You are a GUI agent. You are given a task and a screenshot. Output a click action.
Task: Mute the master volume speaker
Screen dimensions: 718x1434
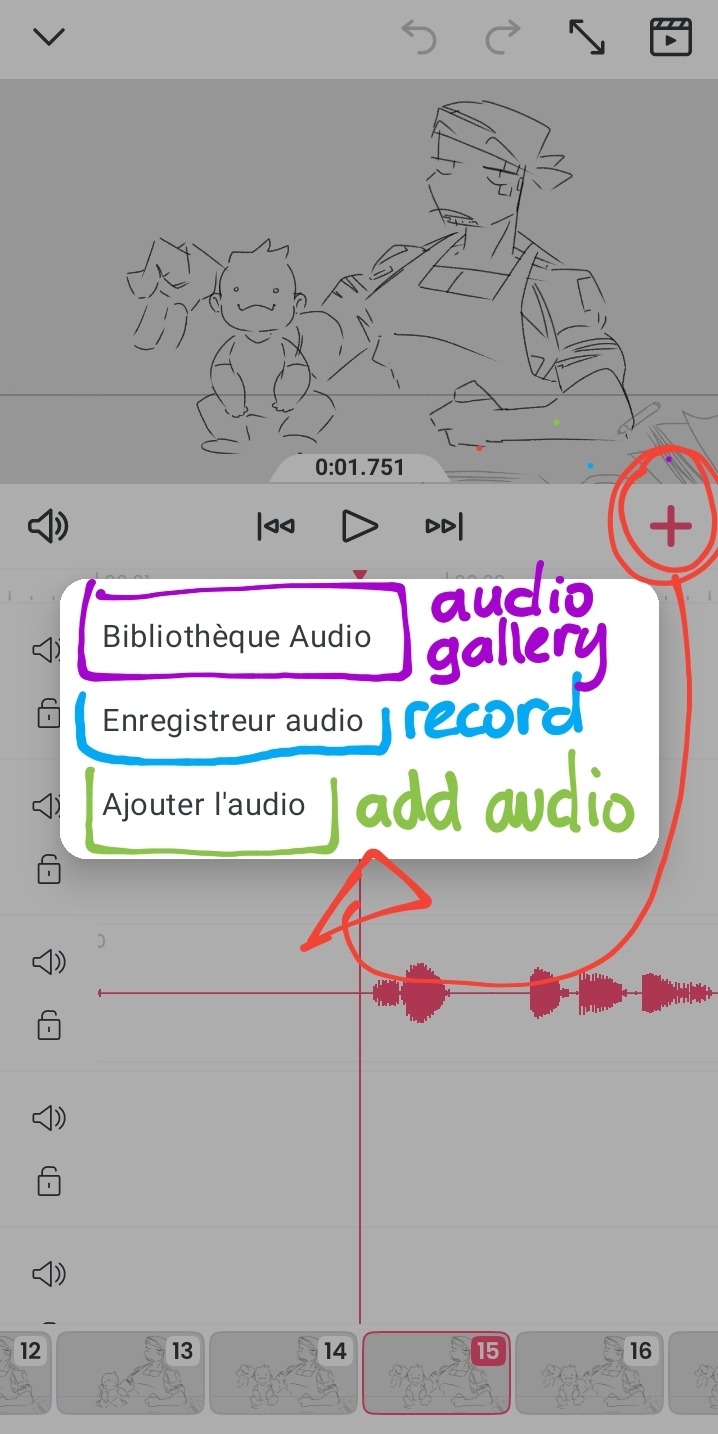click(48, 526)
